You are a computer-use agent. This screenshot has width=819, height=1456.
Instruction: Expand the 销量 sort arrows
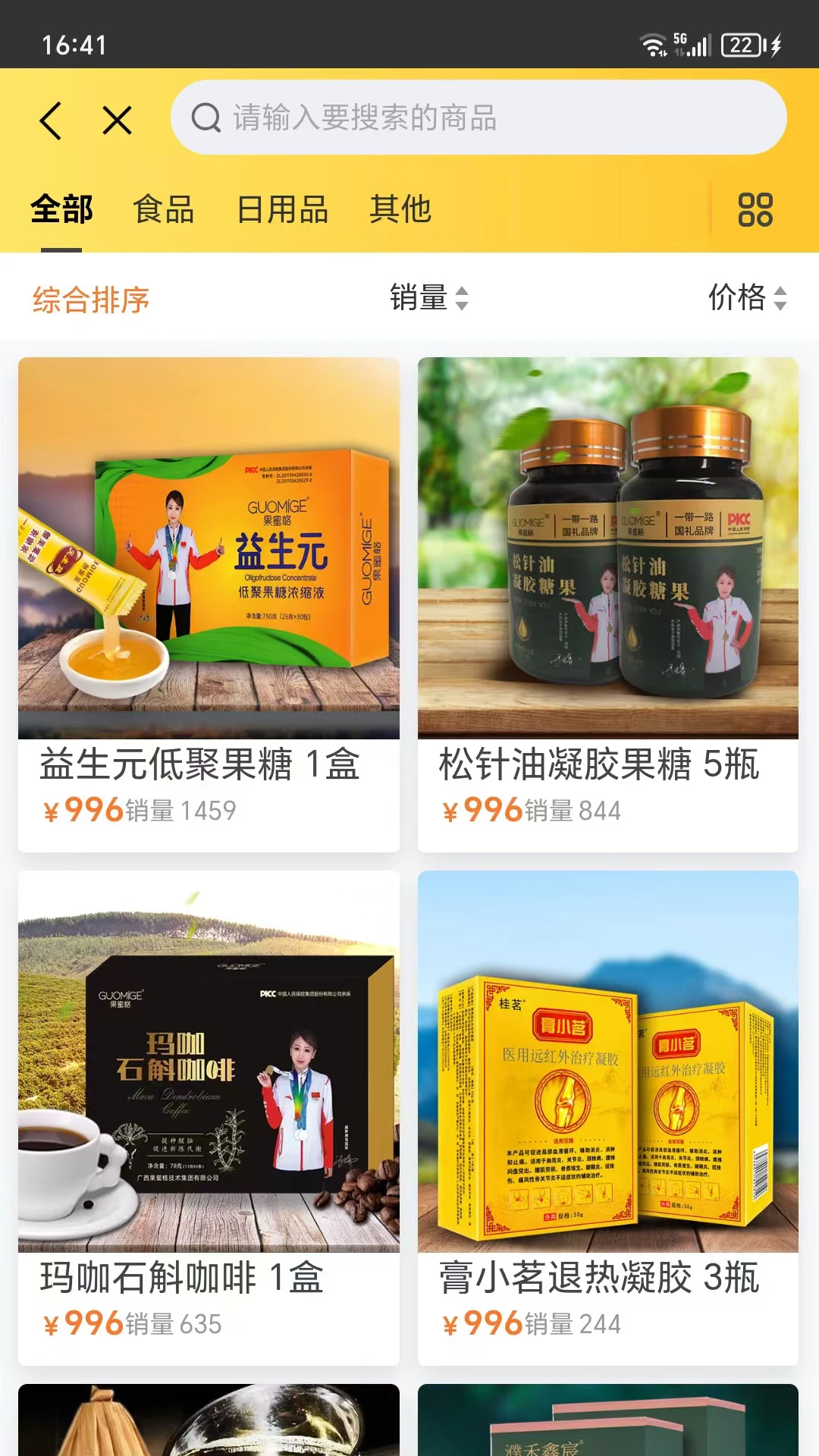point(463,300)
